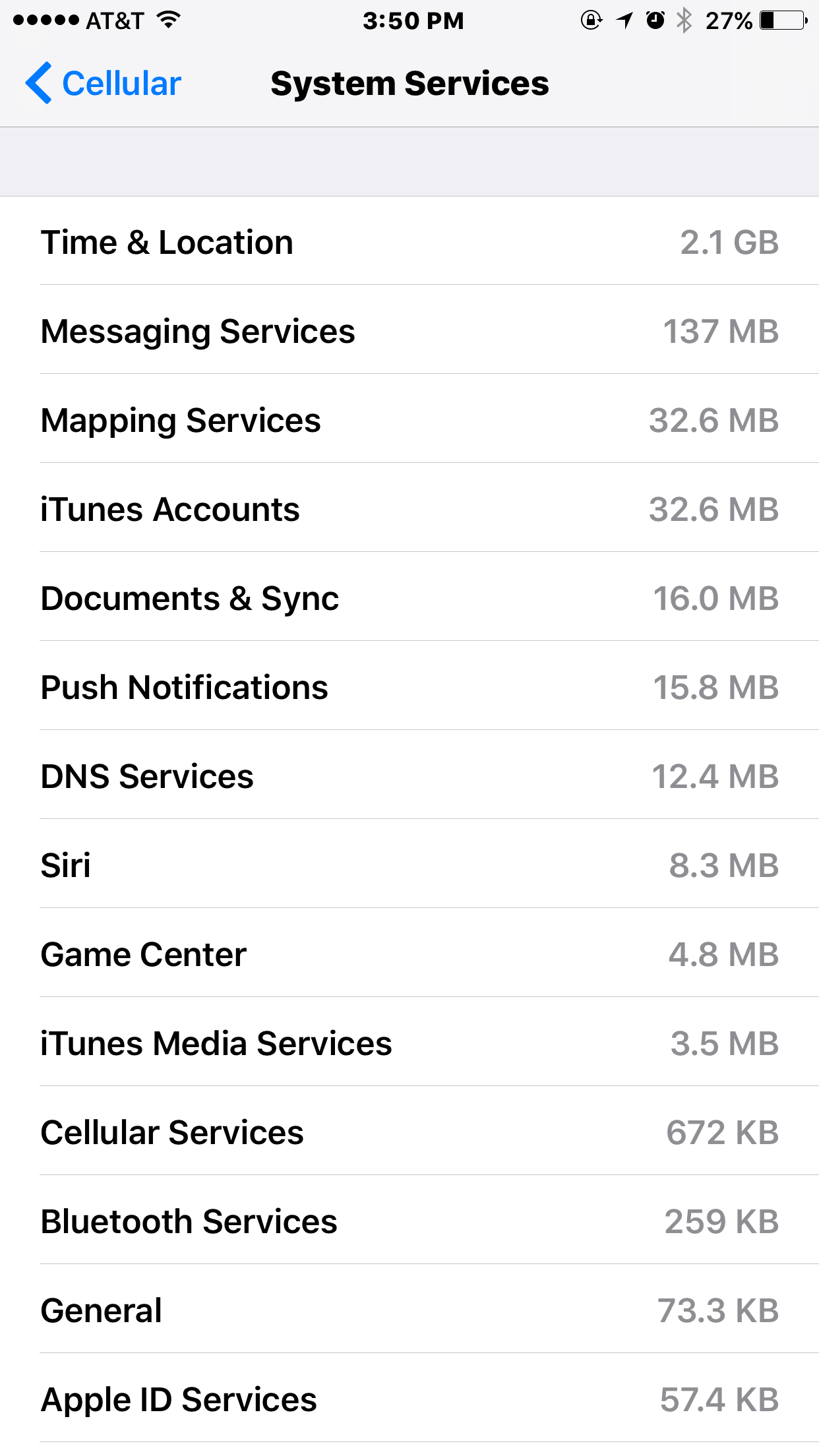Screen dimensions: 819x1456
Task: Open the Time & Location usage entry
Action: (x=409, y=242)
